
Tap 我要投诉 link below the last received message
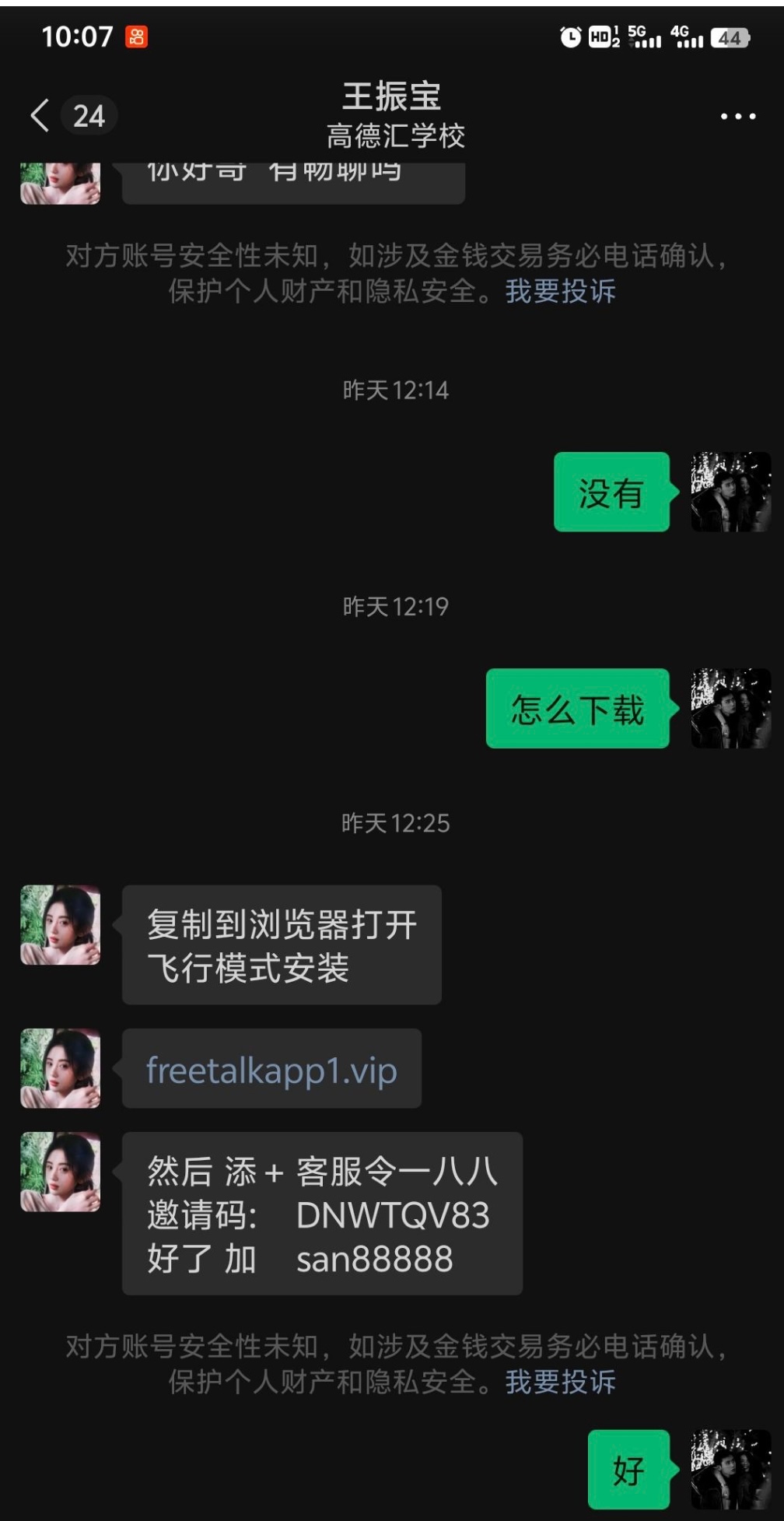tap(560, 1382)
